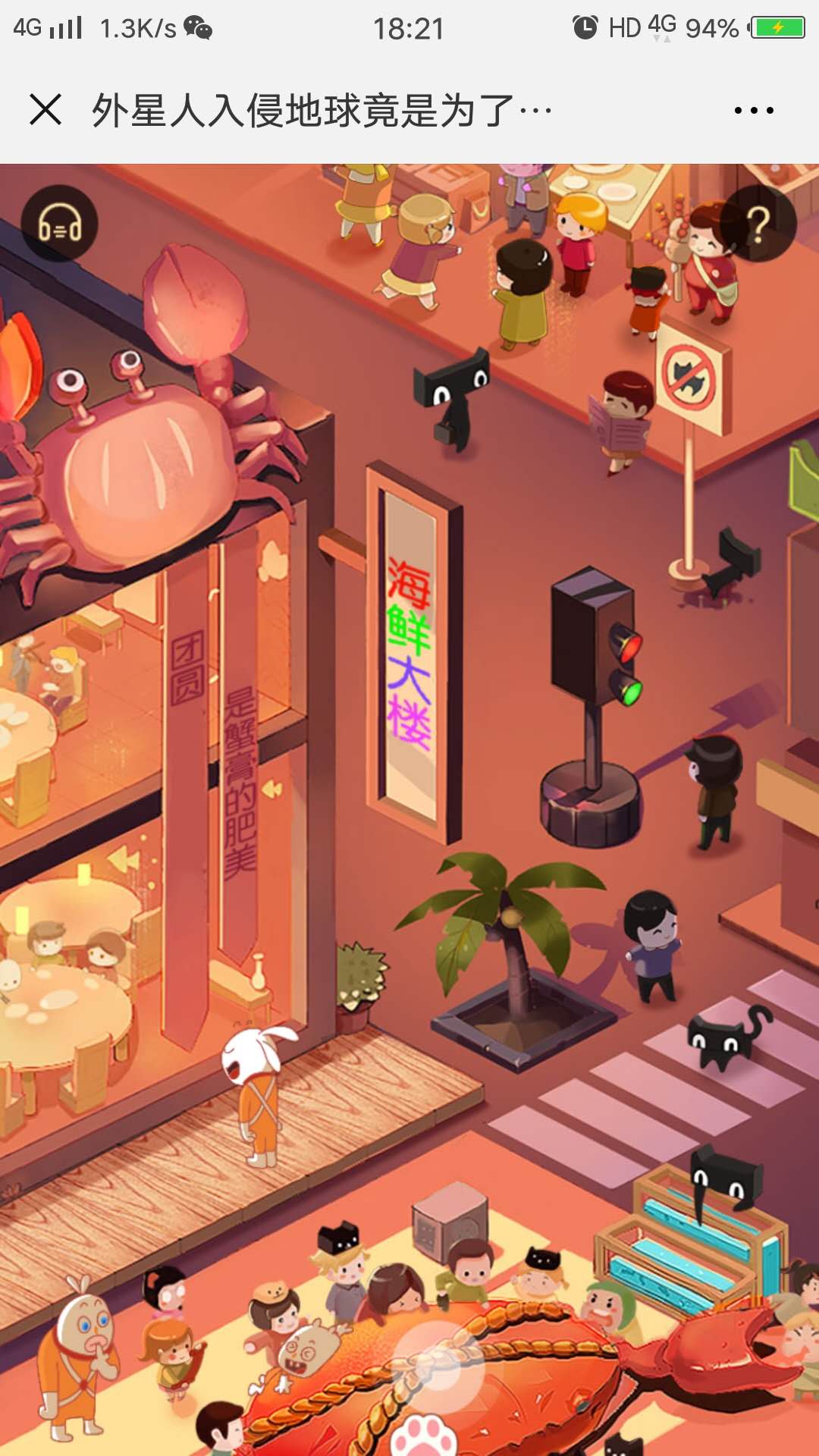Open the three-dot overflow menu
This screenshot has width=819, height=1456.
click(754, 111)
